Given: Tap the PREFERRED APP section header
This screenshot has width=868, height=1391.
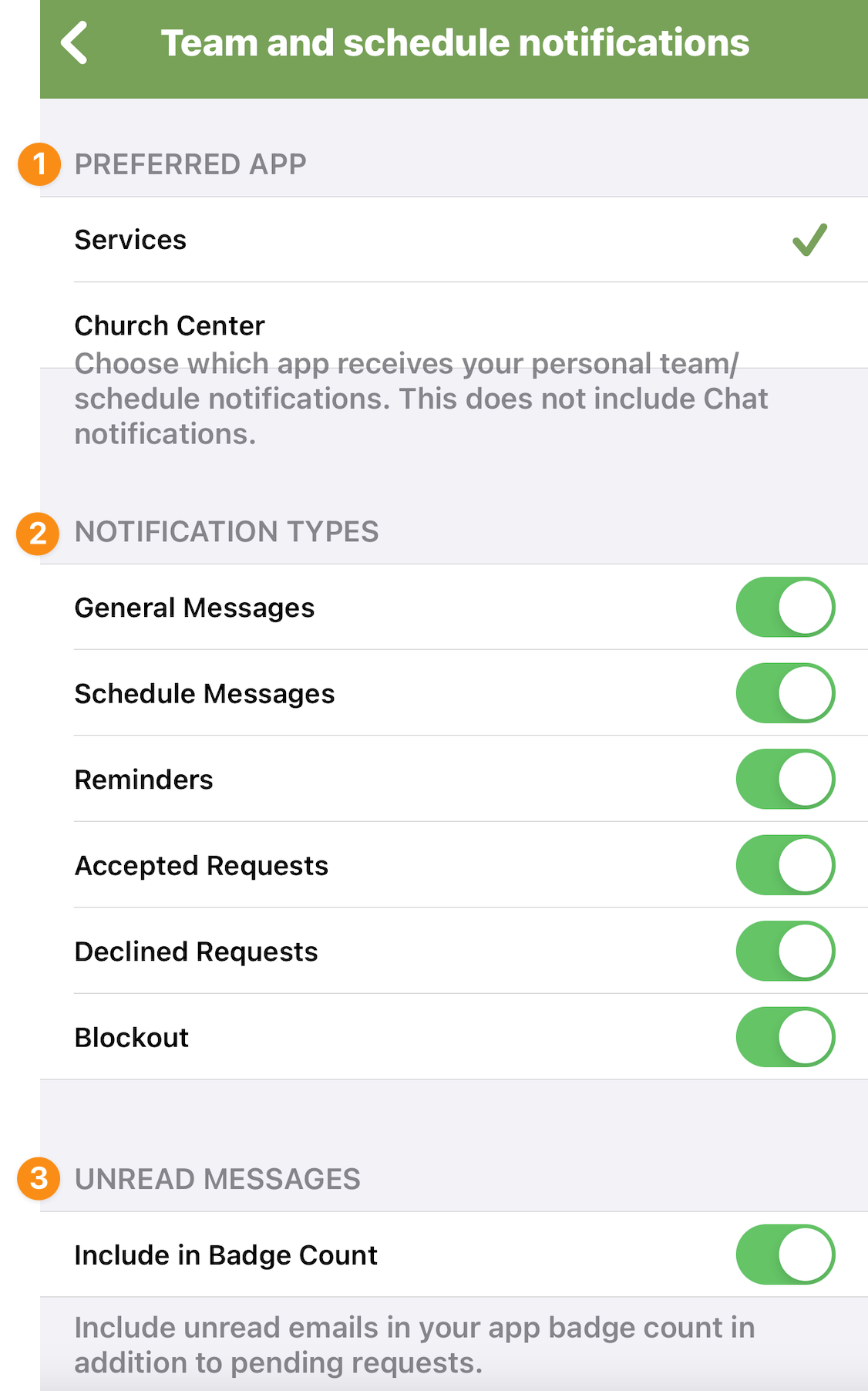Looking at the screenshot, I should pyautogui.click(x=190, y=163).
